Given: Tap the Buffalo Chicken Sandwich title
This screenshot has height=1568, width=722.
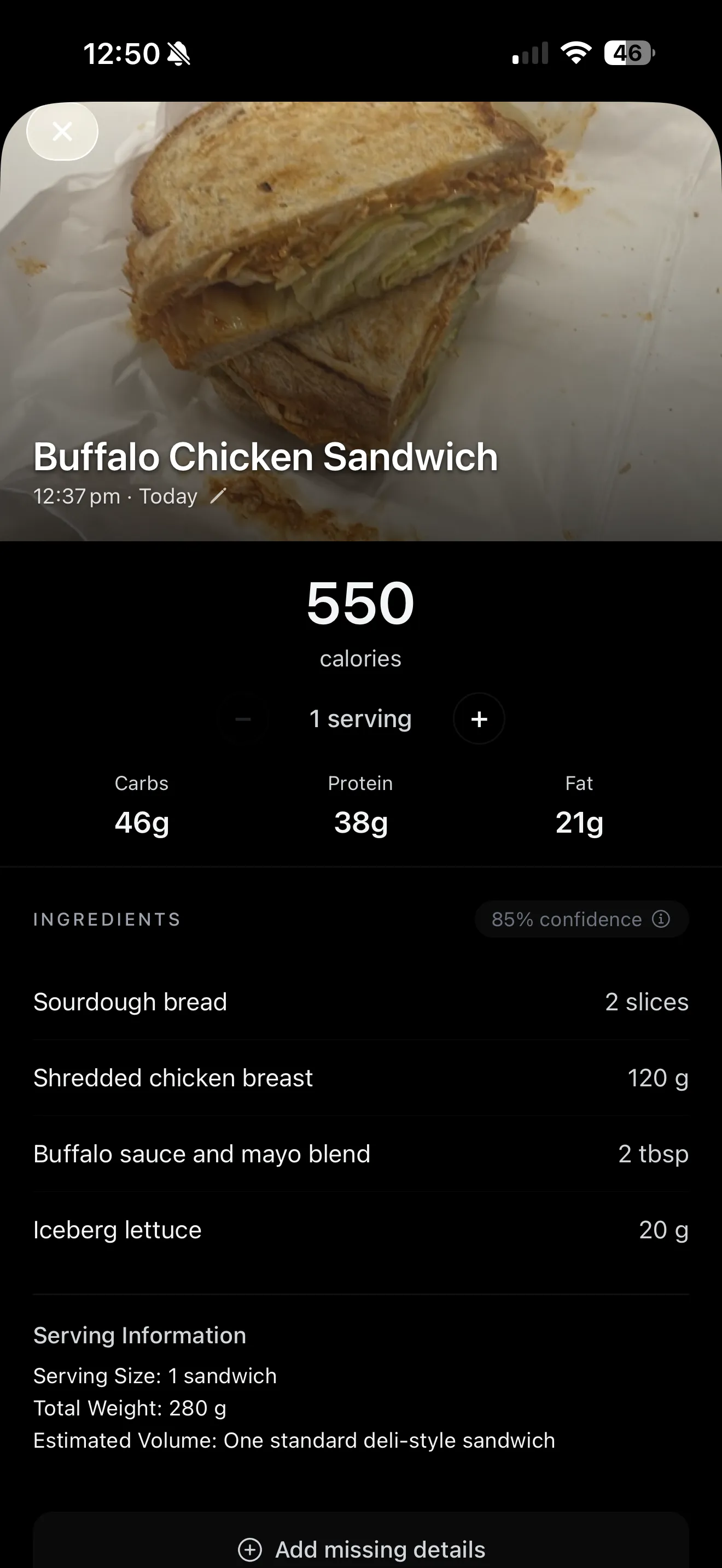Looking at the screenshot, I should coord(266,456).
